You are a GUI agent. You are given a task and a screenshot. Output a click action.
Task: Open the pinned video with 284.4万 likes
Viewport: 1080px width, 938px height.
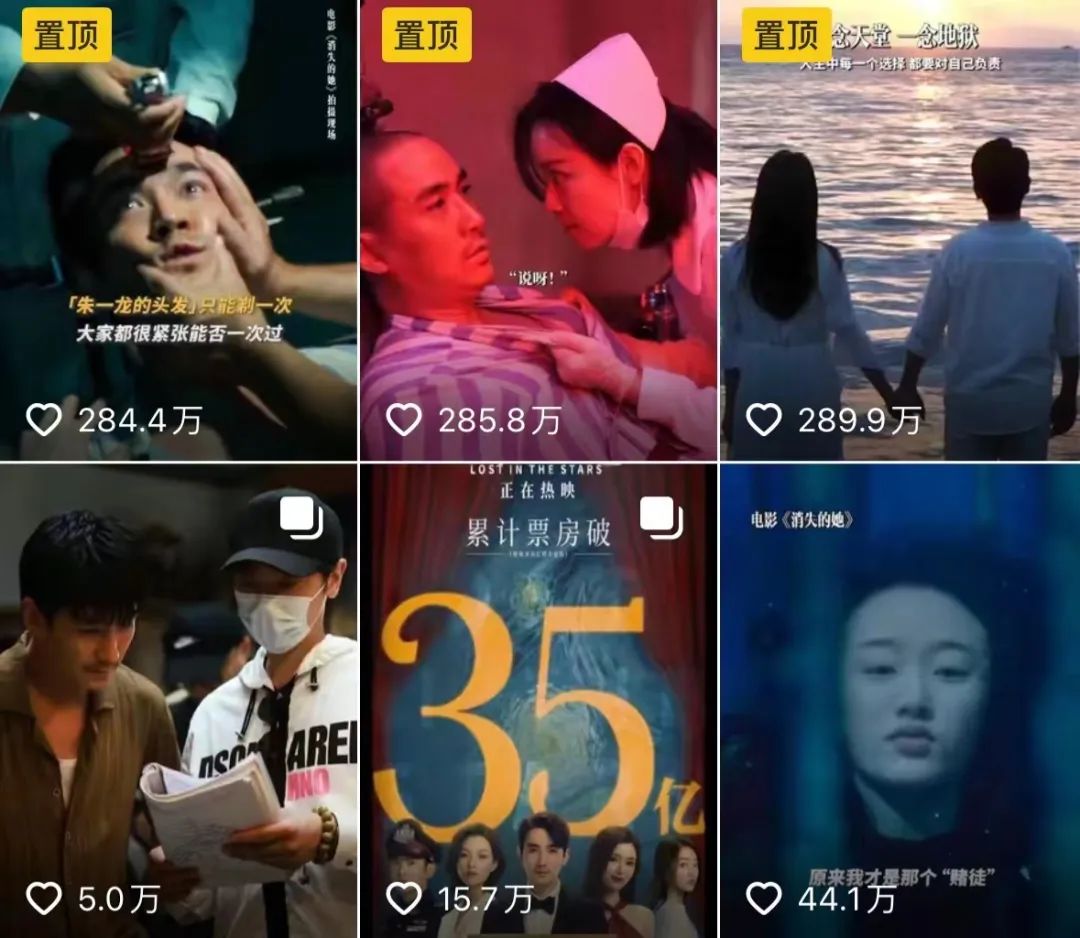pyautogui.click(x=178, y=230)
